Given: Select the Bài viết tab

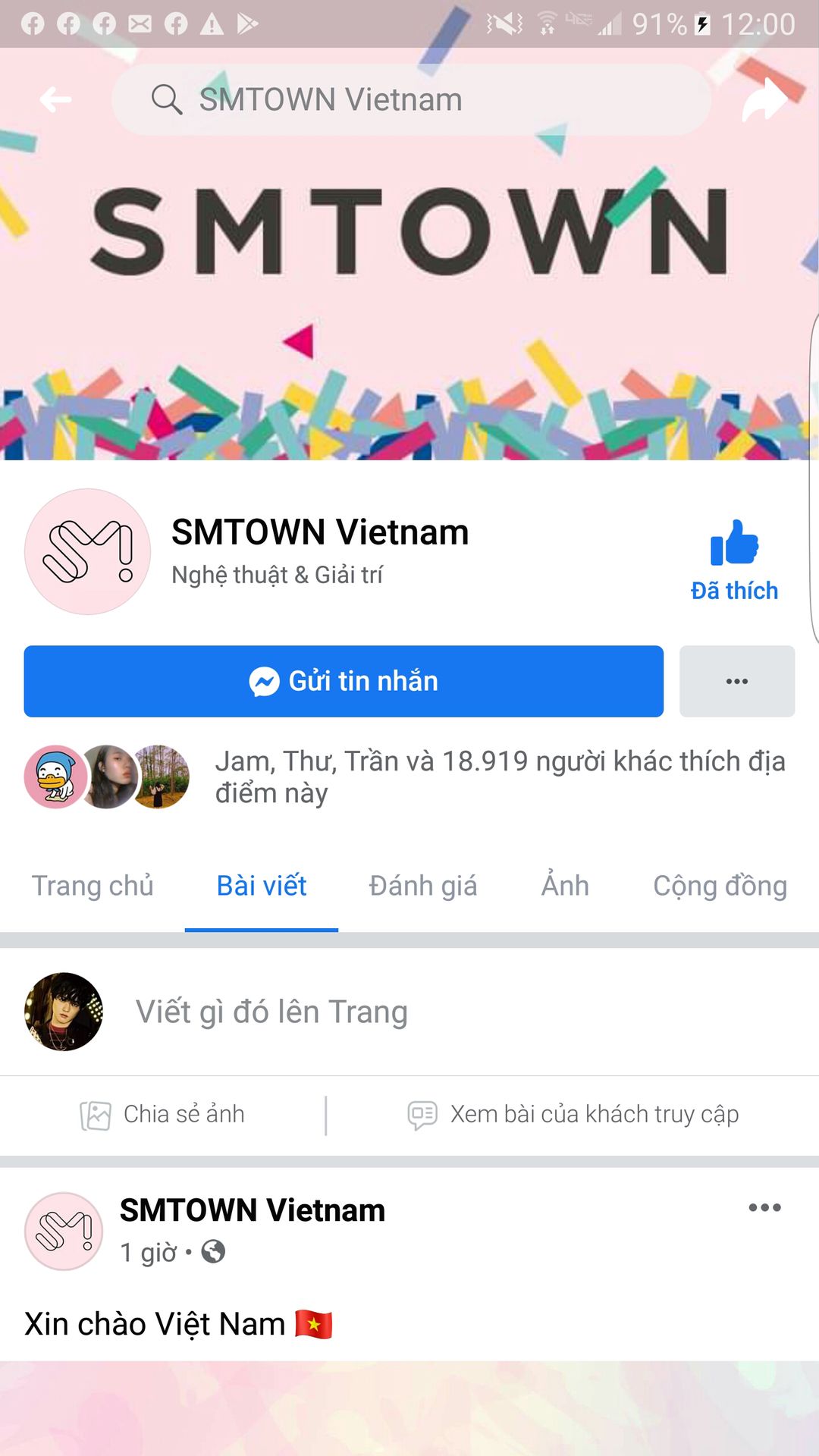Looking at the screenshot, I should (262, 886).
